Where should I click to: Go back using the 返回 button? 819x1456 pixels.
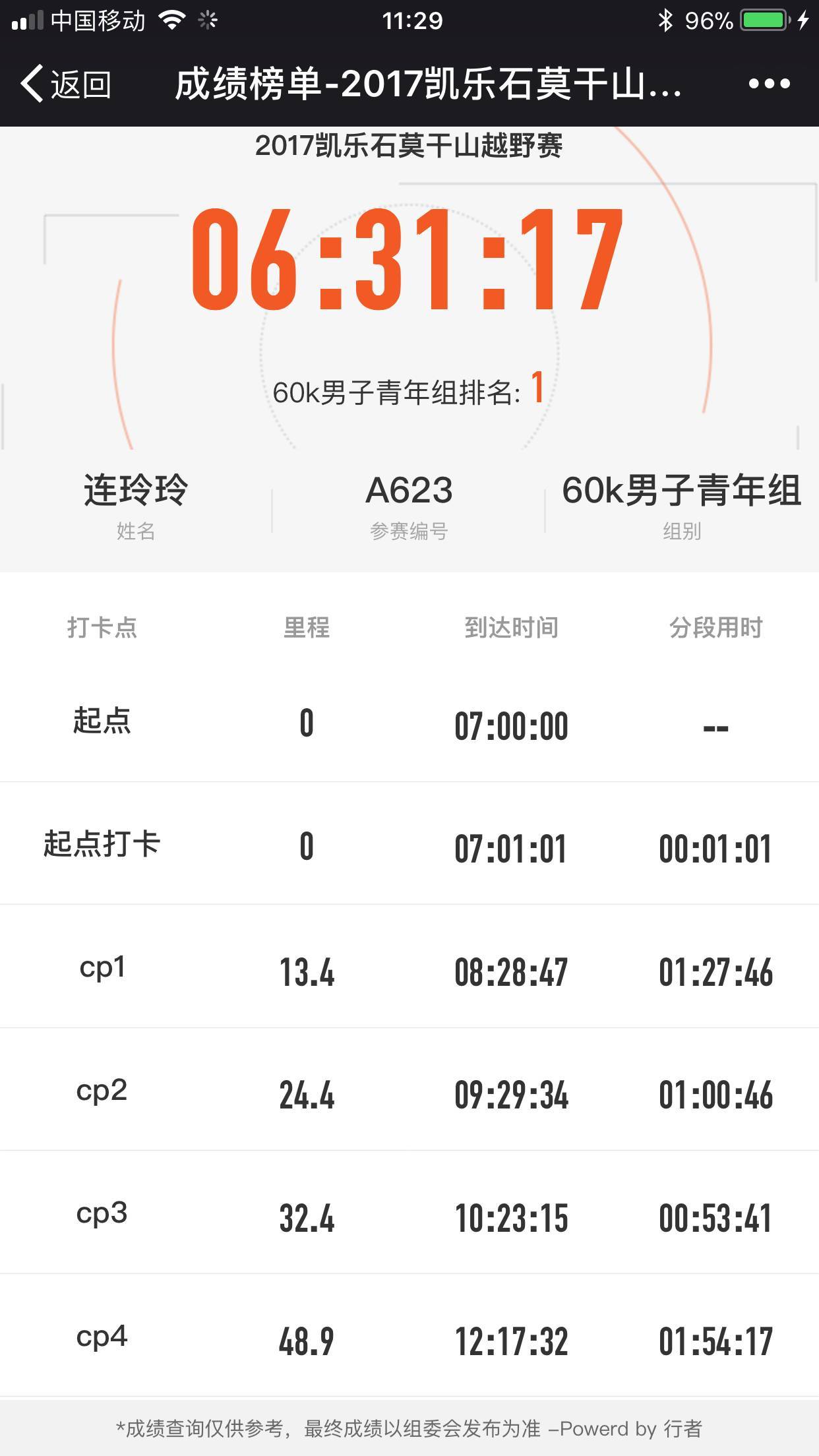66,84
